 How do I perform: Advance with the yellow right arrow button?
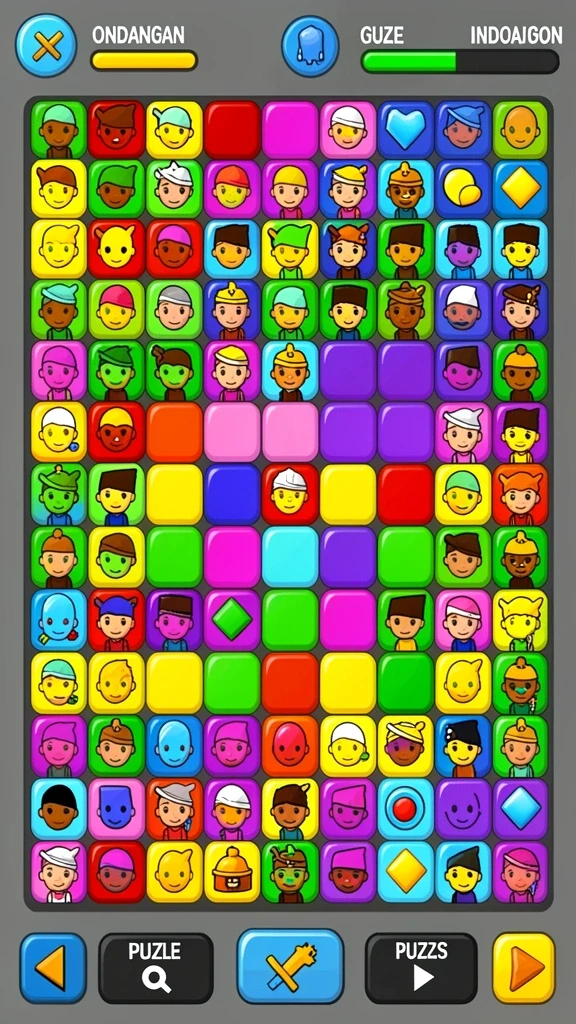point(524,968)
